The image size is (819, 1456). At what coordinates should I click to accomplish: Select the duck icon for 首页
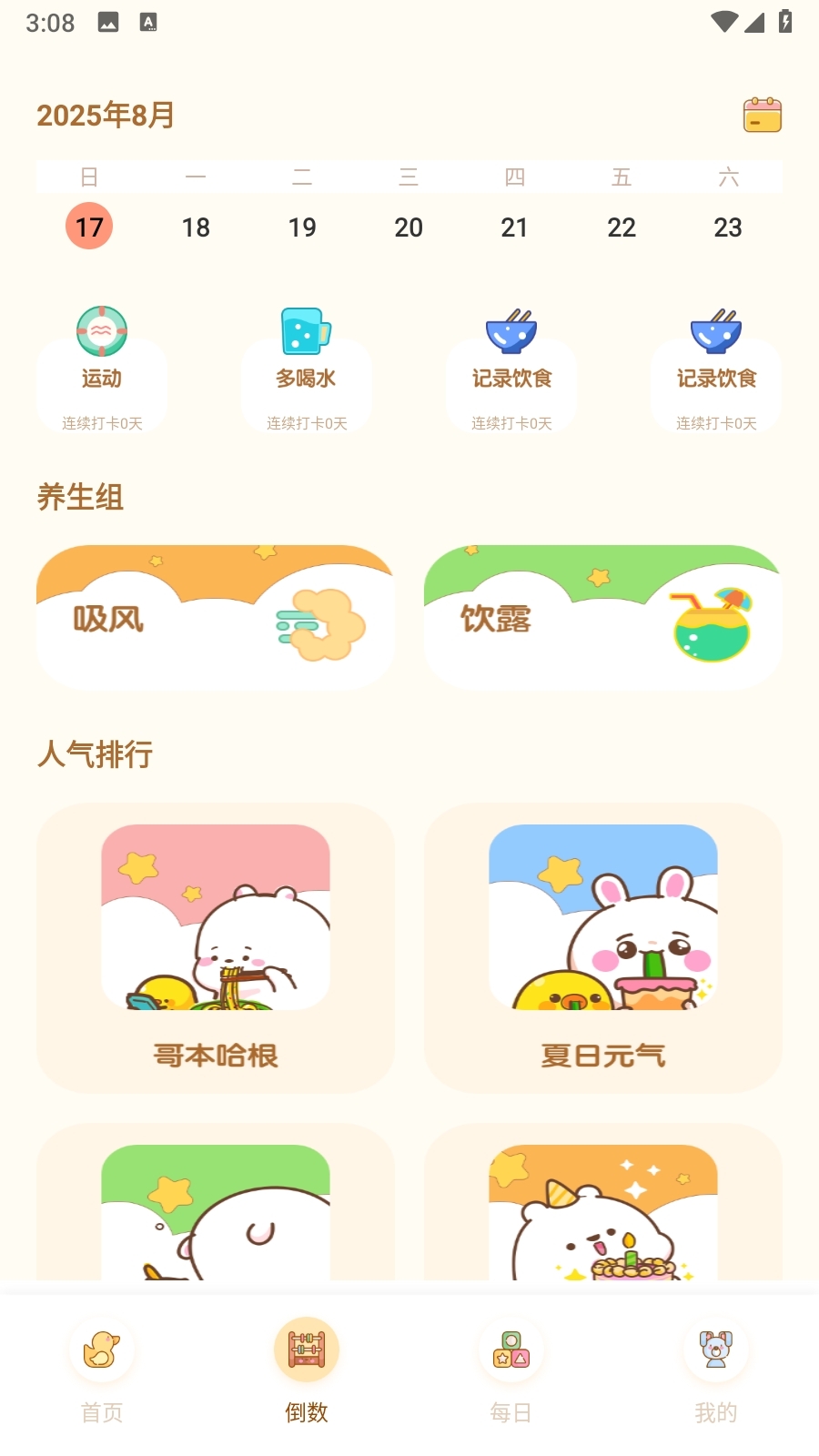coord(102,1350)
